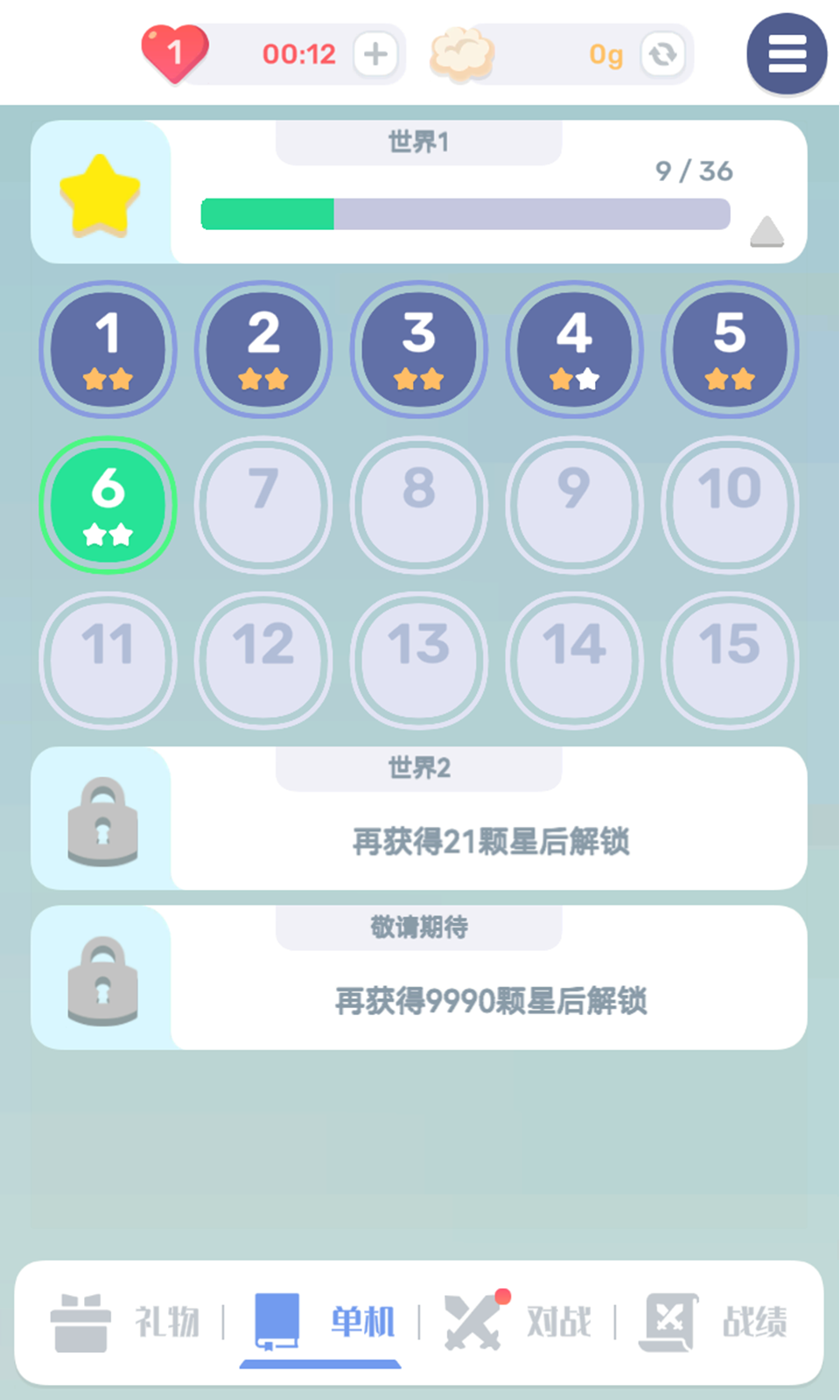
Task: Click the plus button next to the timer
Action: (x=374, y=54)
